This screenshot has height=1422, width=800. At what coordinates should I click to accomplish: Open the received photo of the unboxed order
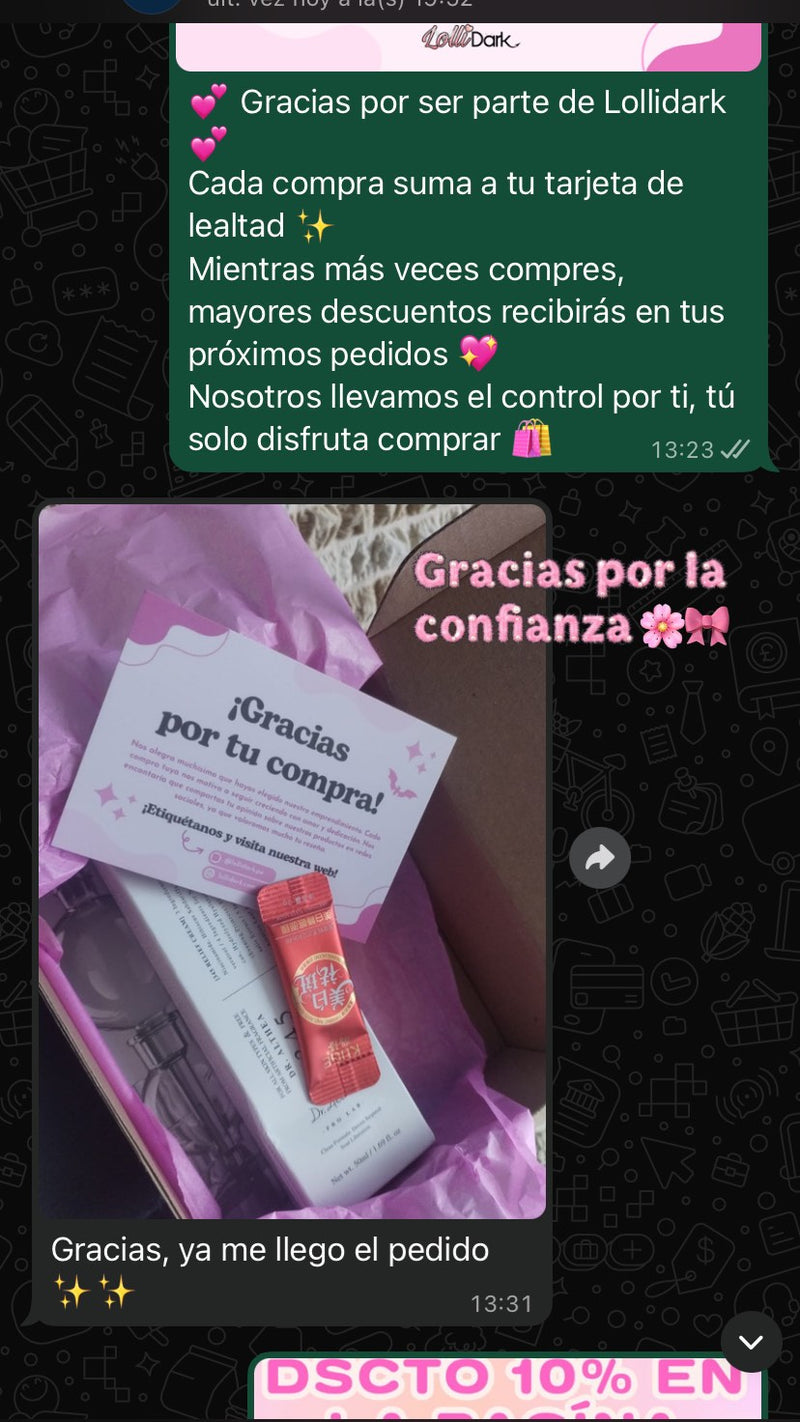tap(292, 860)
